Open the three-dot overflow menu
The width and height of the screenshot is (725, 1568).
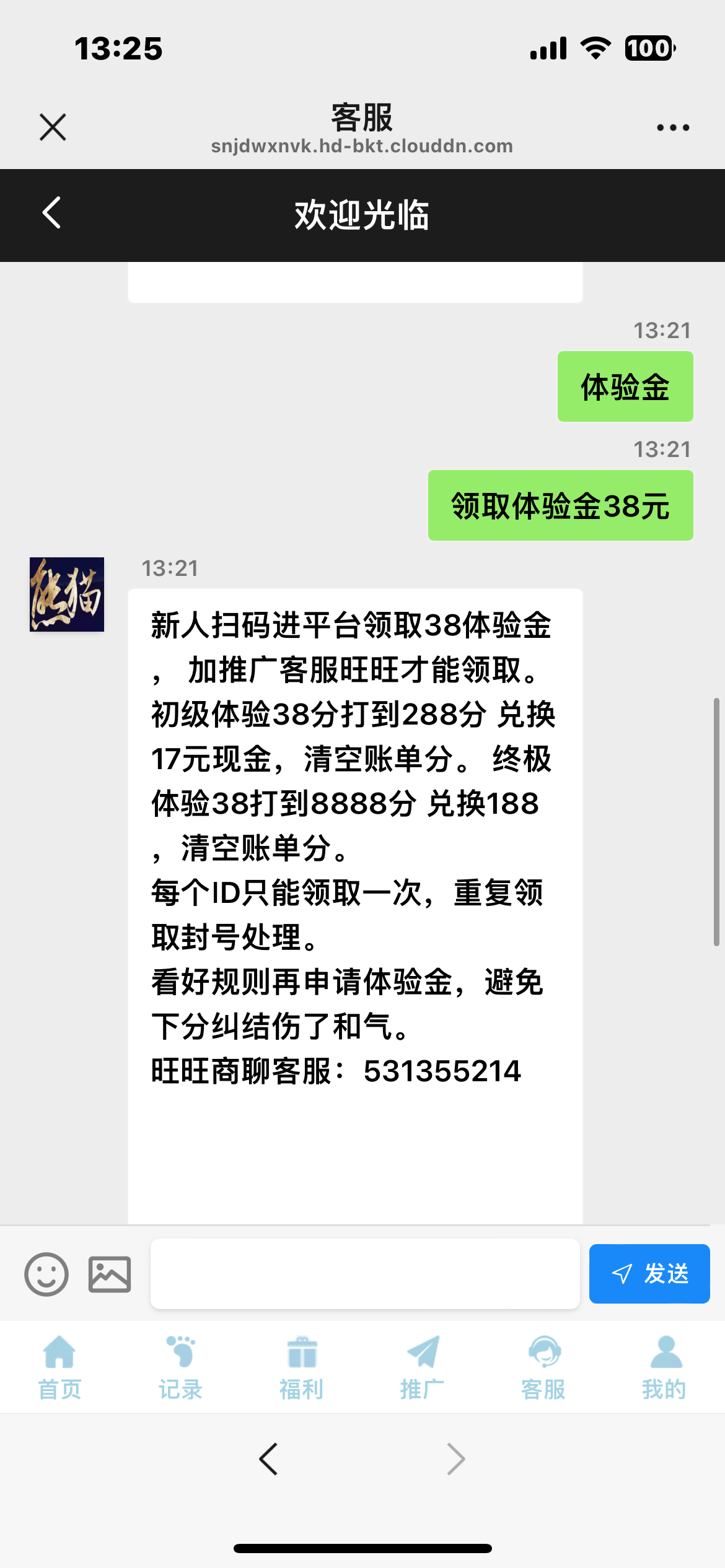(x=672, y=128)
